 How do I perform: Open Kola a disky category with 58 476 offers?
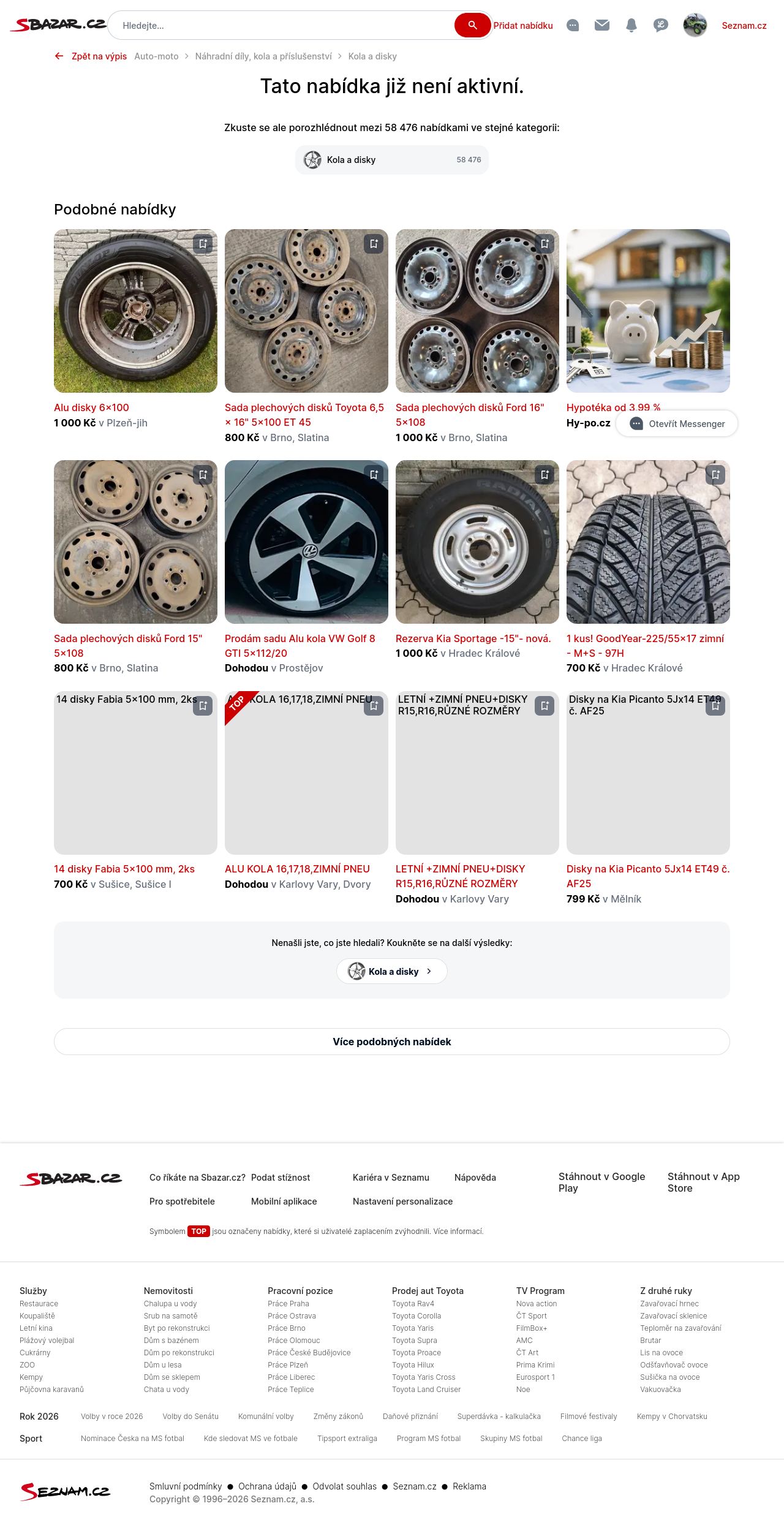tap(392, 160)
